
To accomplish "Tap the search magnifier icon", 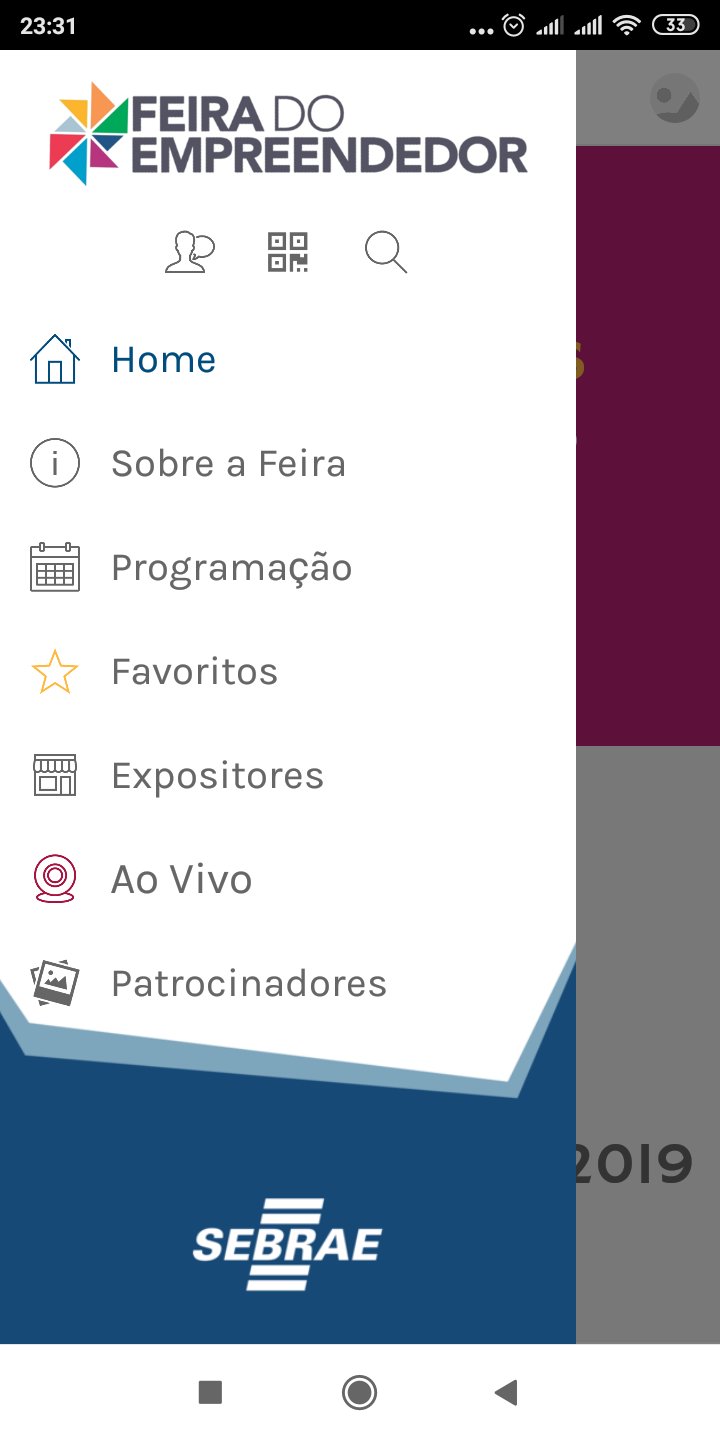I will coord(385,252).
